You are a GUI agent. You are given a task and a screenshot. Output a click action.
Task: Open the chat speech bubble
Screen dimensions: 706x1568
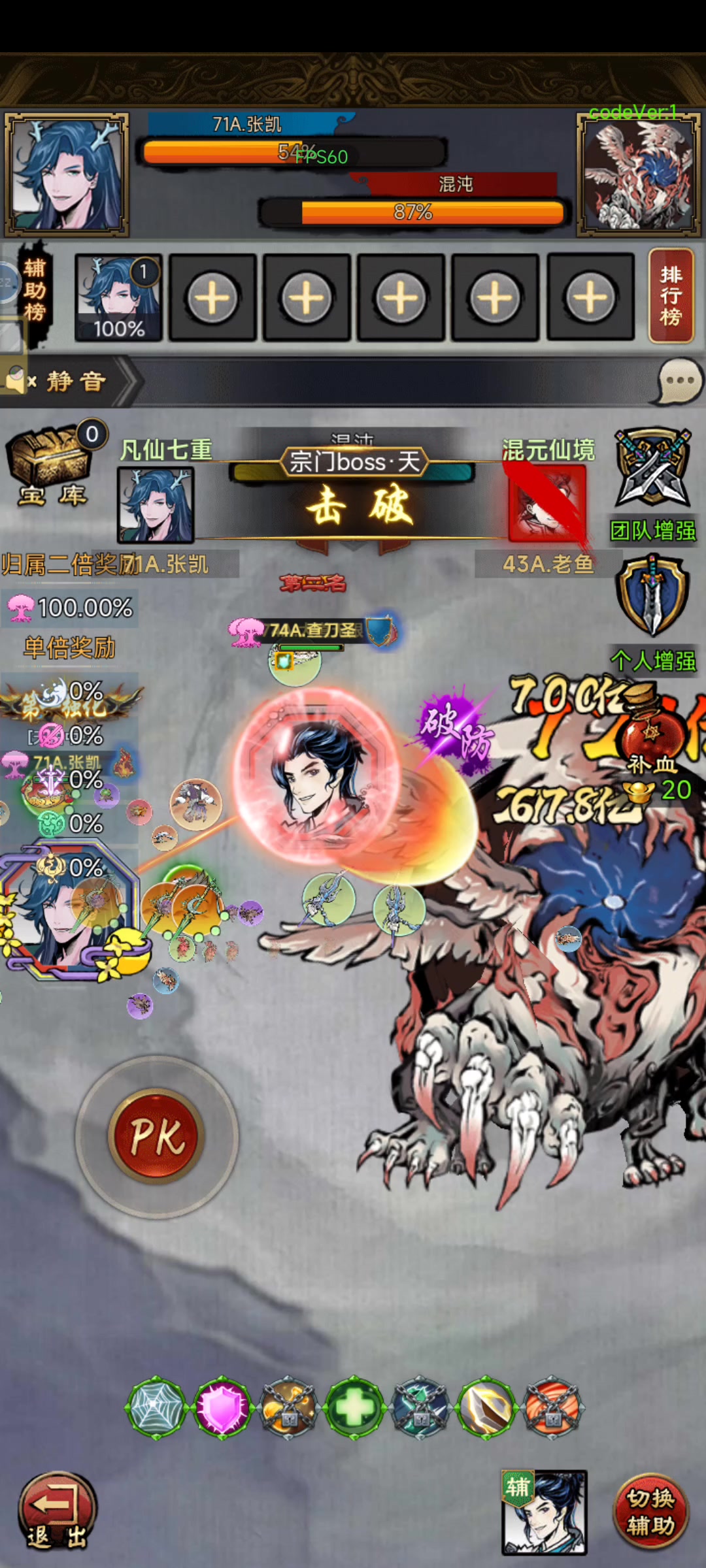680,381
